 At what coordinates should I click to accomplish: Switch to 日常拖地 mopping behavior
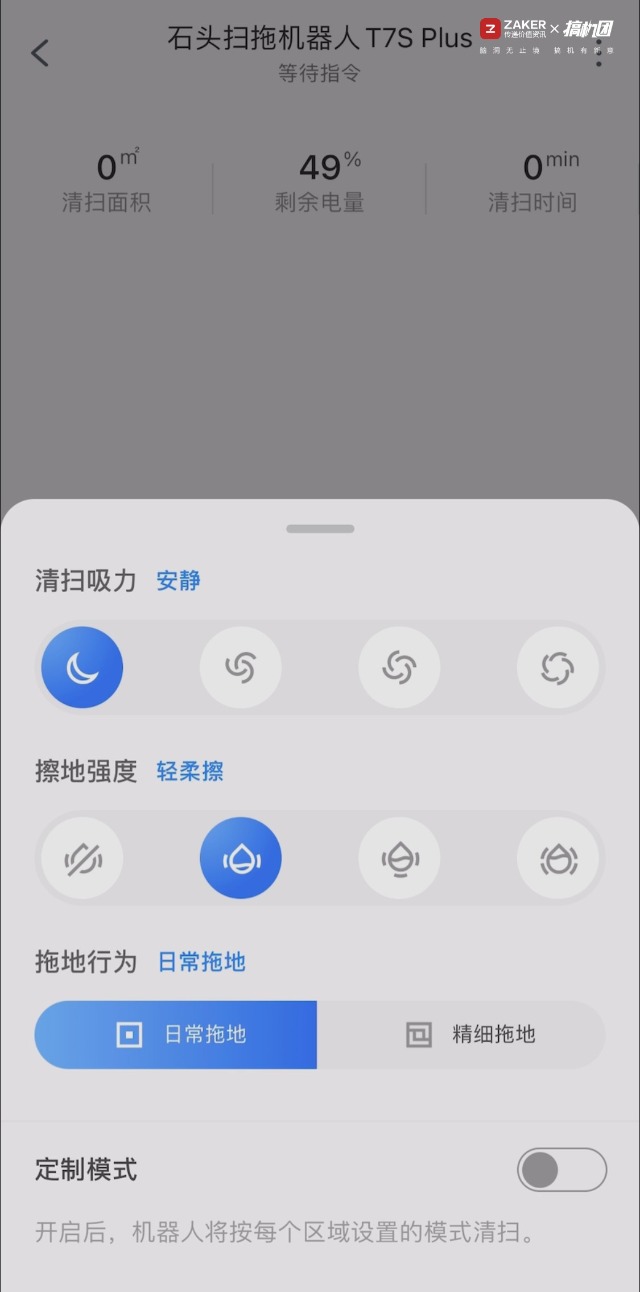pyautogui.click(x=177, y=1035)
